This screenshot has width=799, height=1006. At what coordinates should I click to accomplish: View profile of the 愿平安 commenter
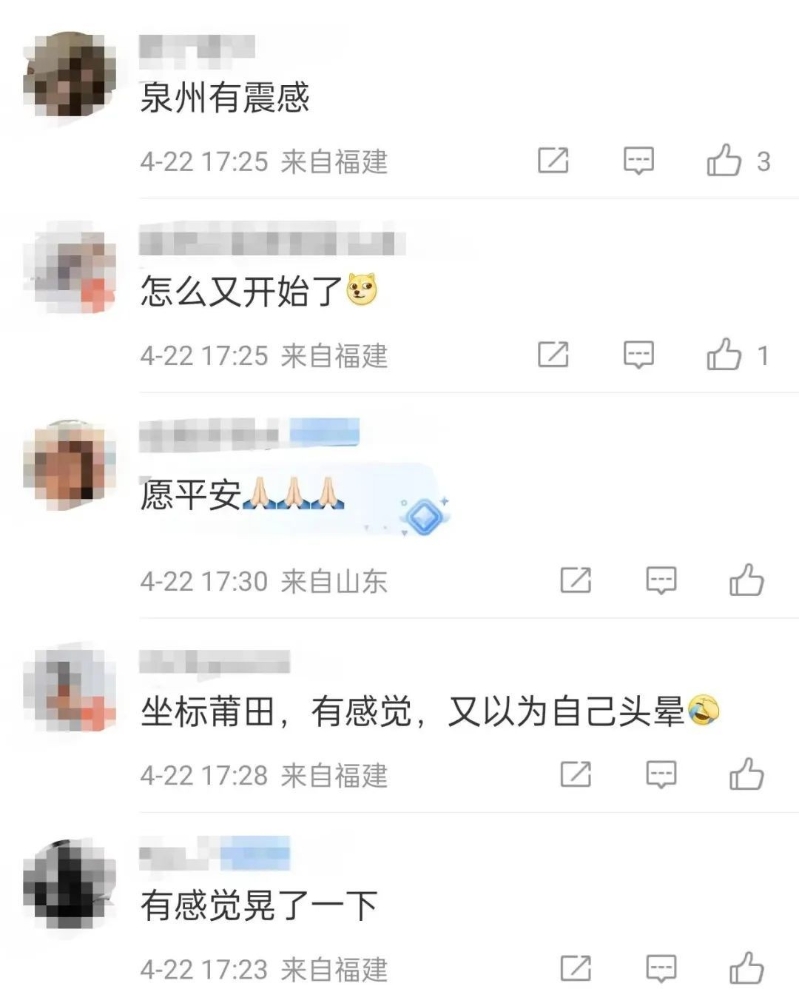click(69, 463)
